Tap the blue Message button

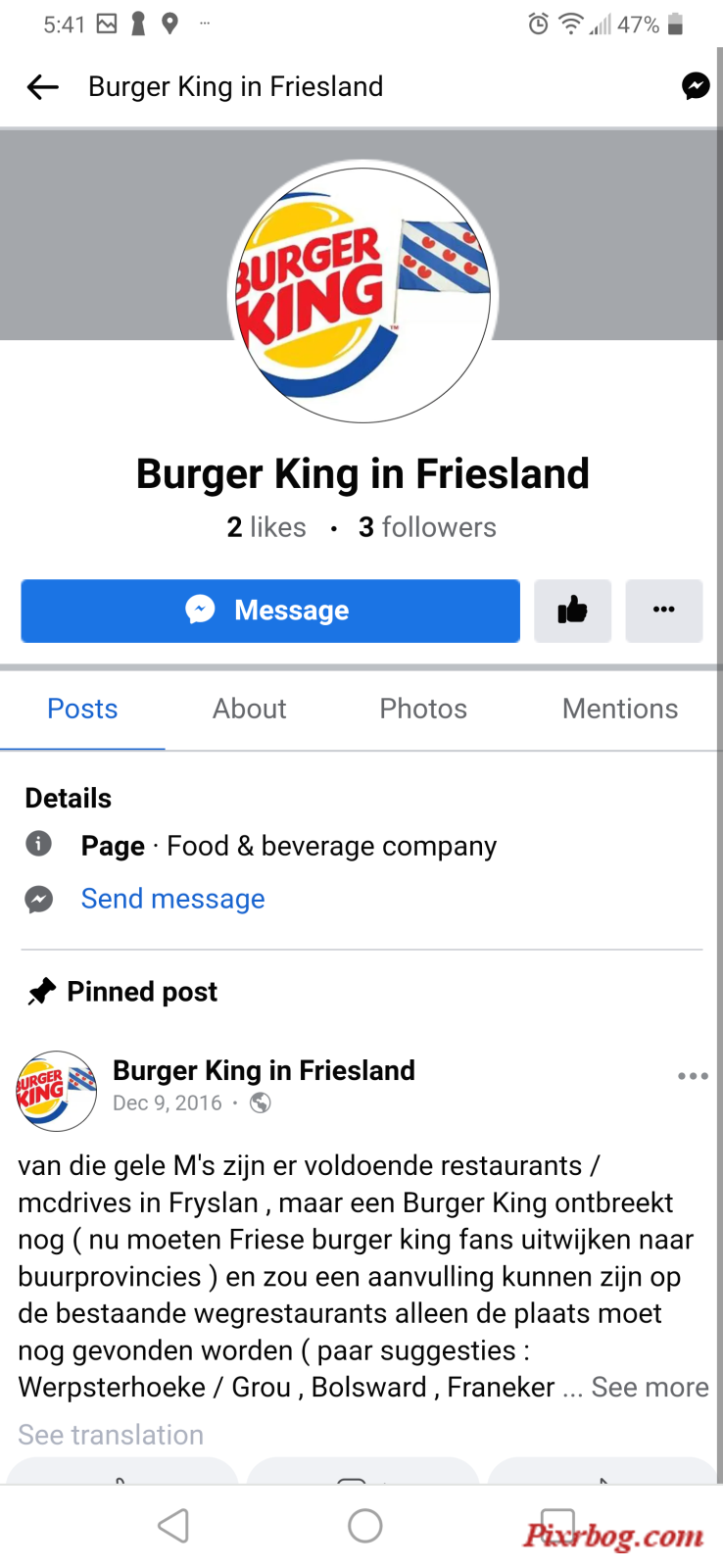coord(270,611)
